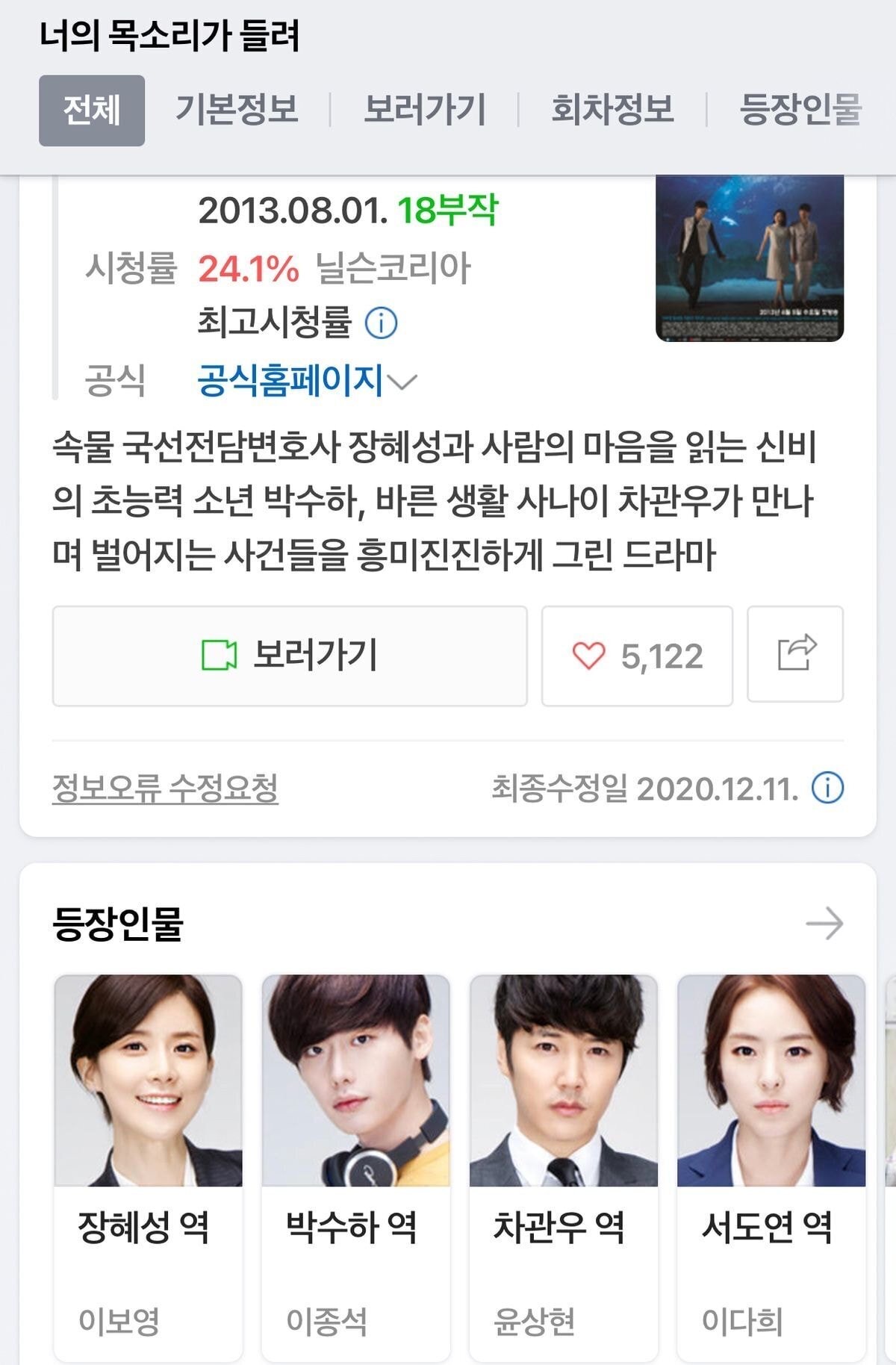The image size is (896, 1365).
Task: Open the full 등장인물 list arrow
Action: point(824,924)
